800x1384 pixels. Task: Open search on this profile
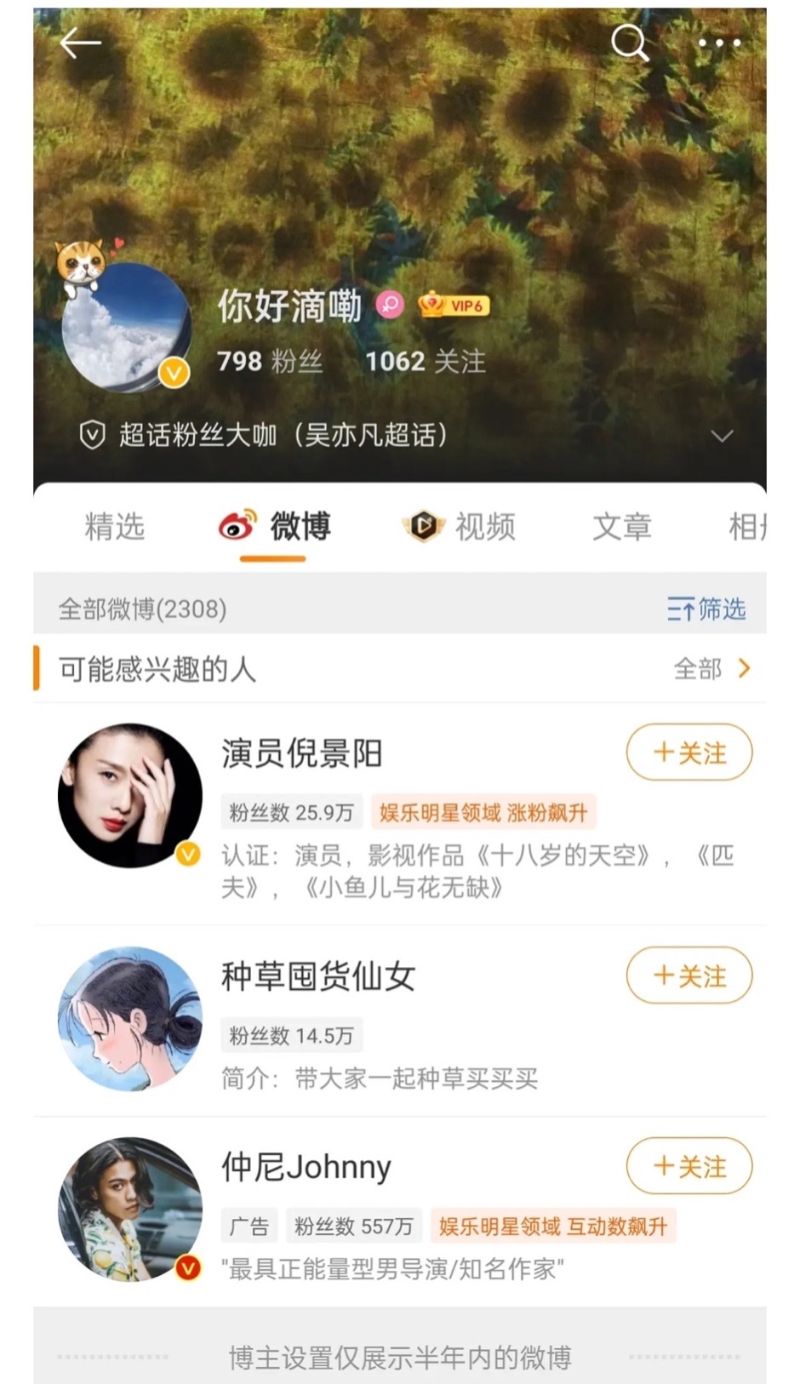click(x=629, y=43)
